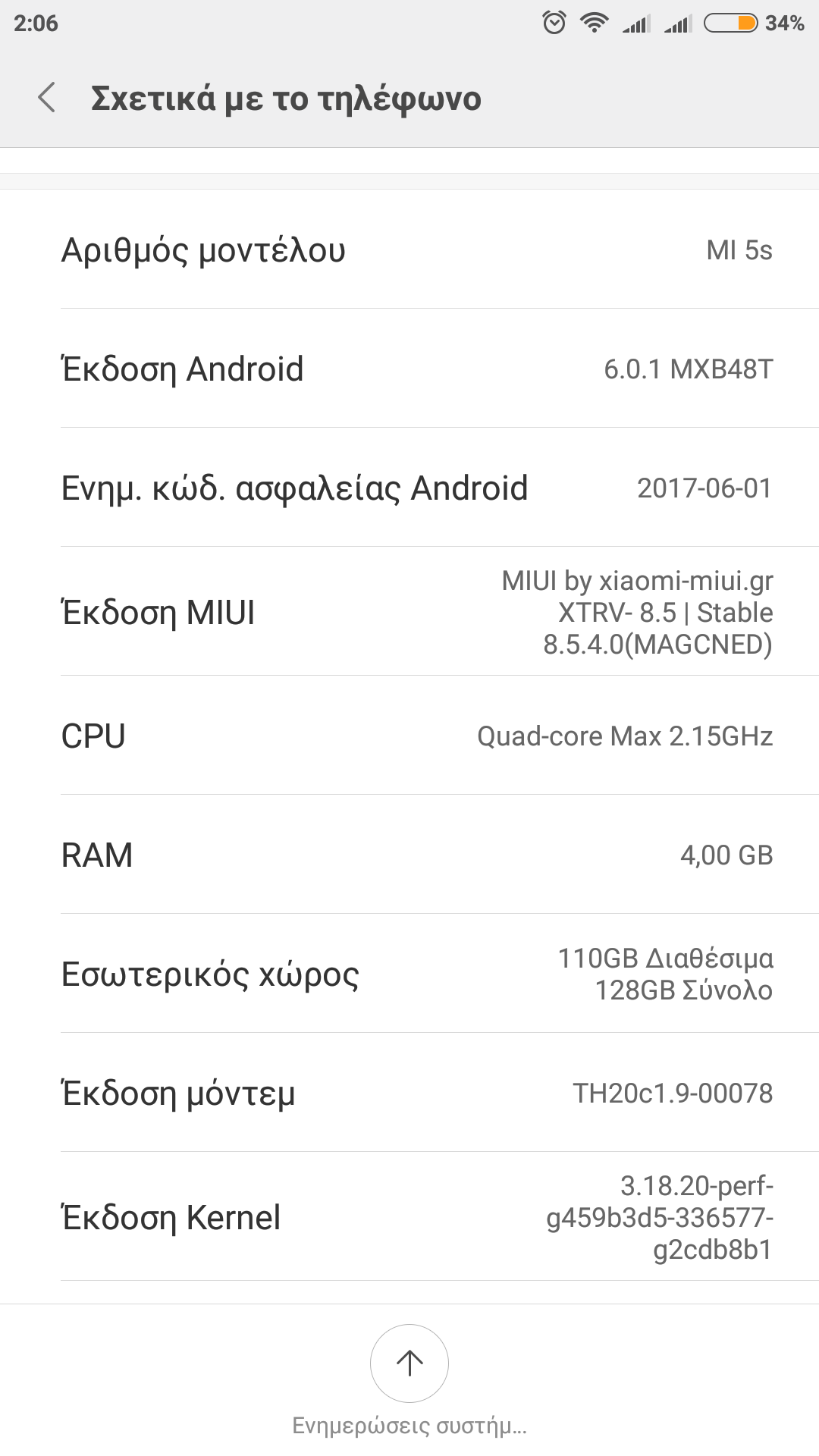Tap the Αριθμός μοντέλου row
The height and width of the screenshot is (1456, 819).
click(x=409, y=250)
